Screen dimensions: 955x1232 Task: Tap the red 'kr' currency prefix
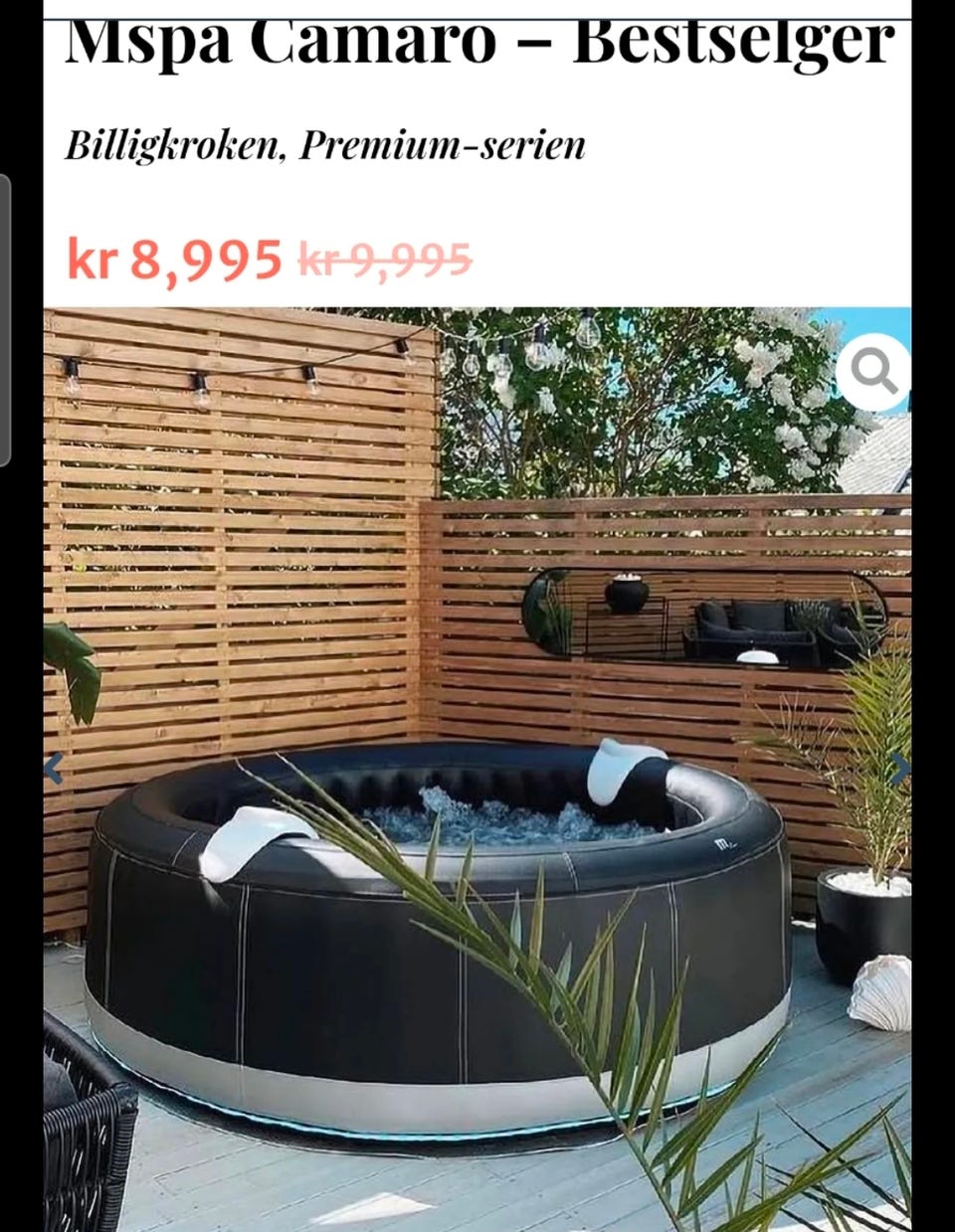pyautogui.click(x=90, y=261)
